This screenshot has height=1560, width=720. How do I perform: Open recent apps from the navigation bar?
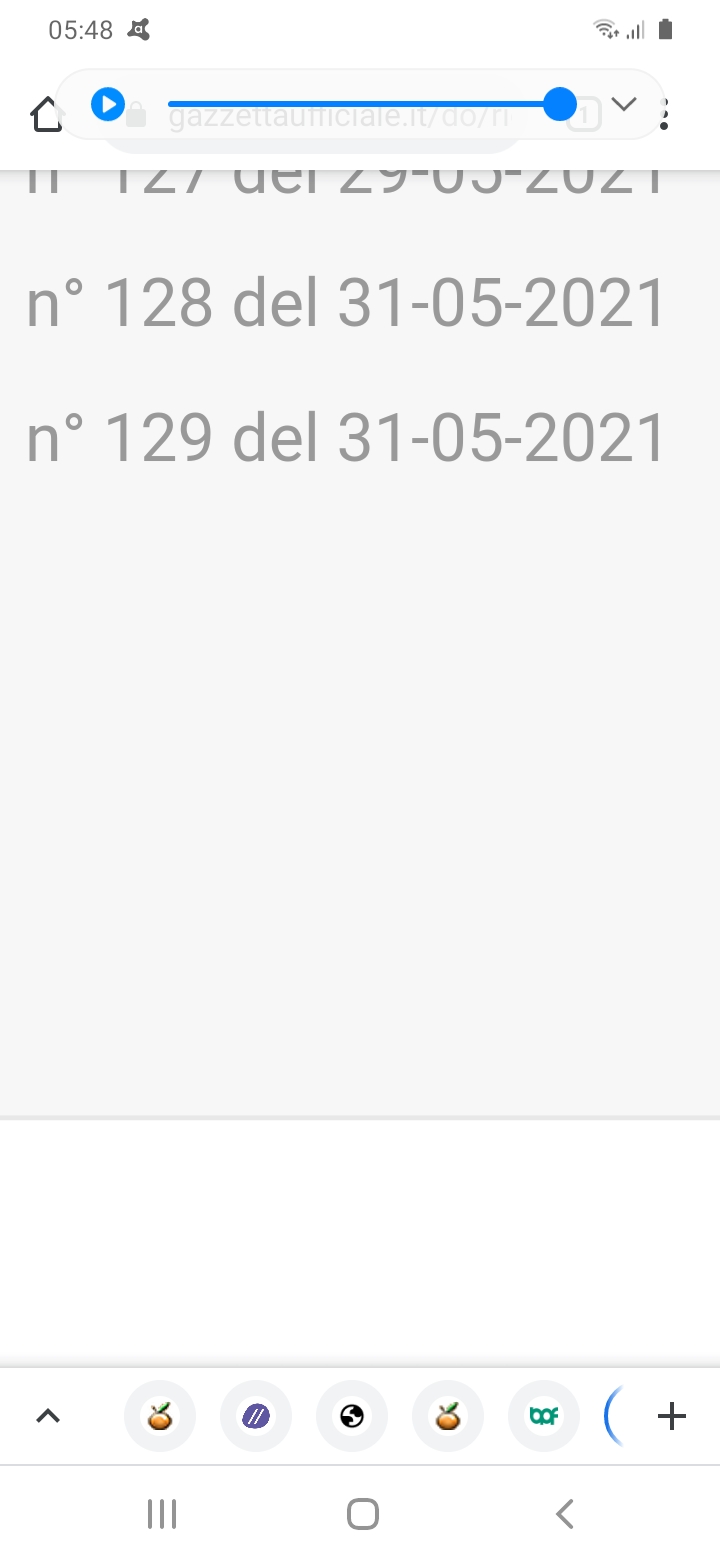point(162,1514)
